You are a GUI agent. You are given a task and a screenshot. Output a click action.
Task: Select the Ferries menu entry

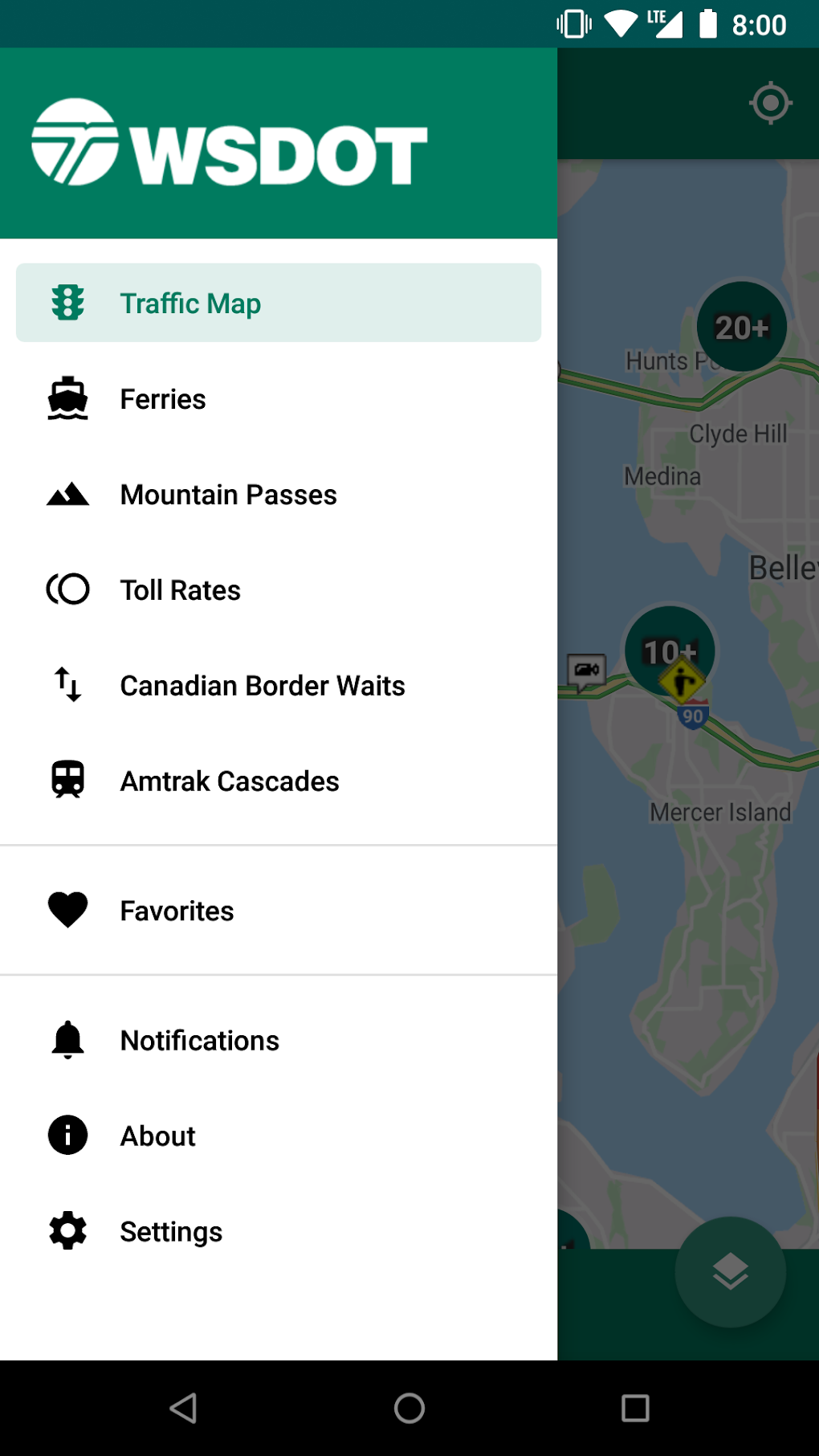[x=163, y=398]
